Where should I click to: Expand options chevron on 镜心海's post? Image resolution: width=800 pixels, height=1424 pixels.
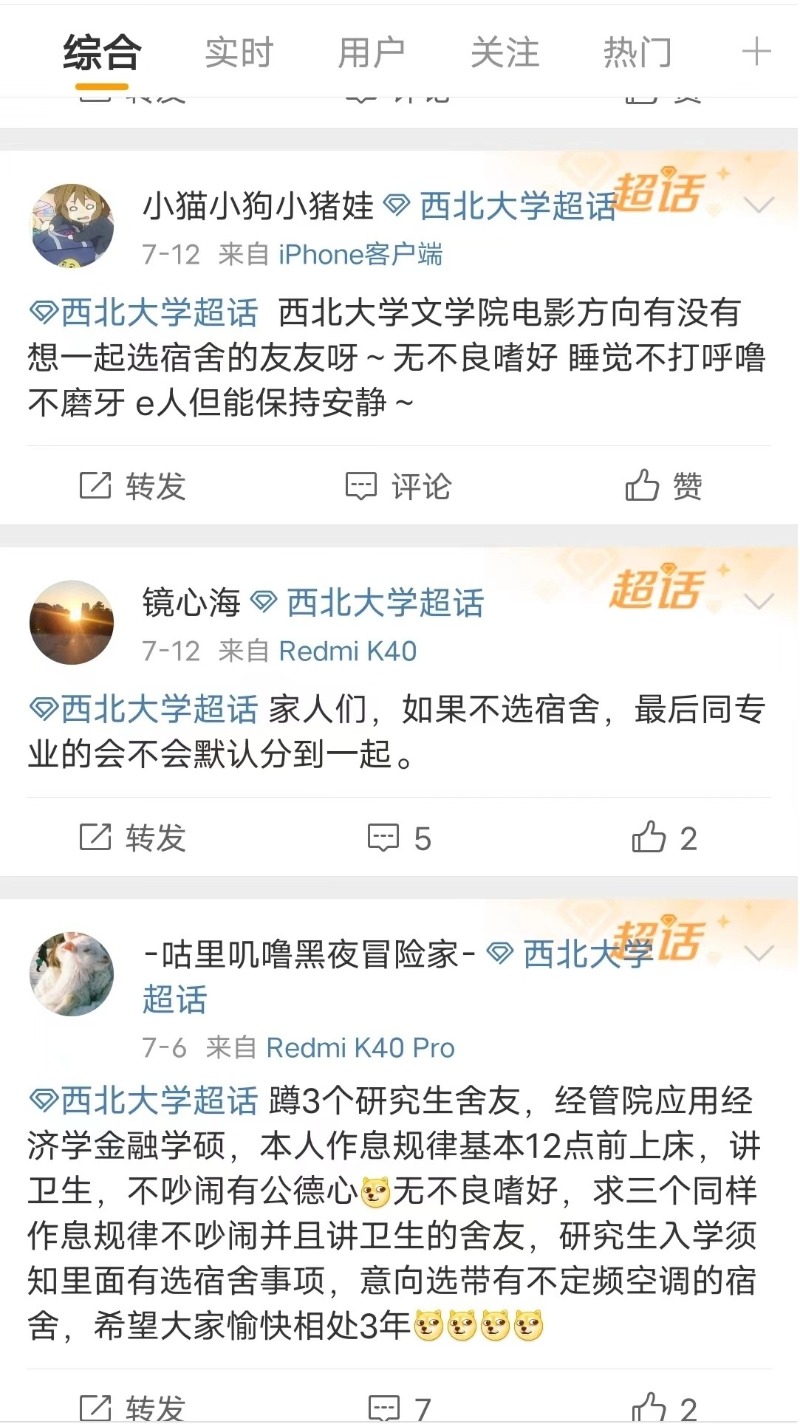[x=761, y=601]
